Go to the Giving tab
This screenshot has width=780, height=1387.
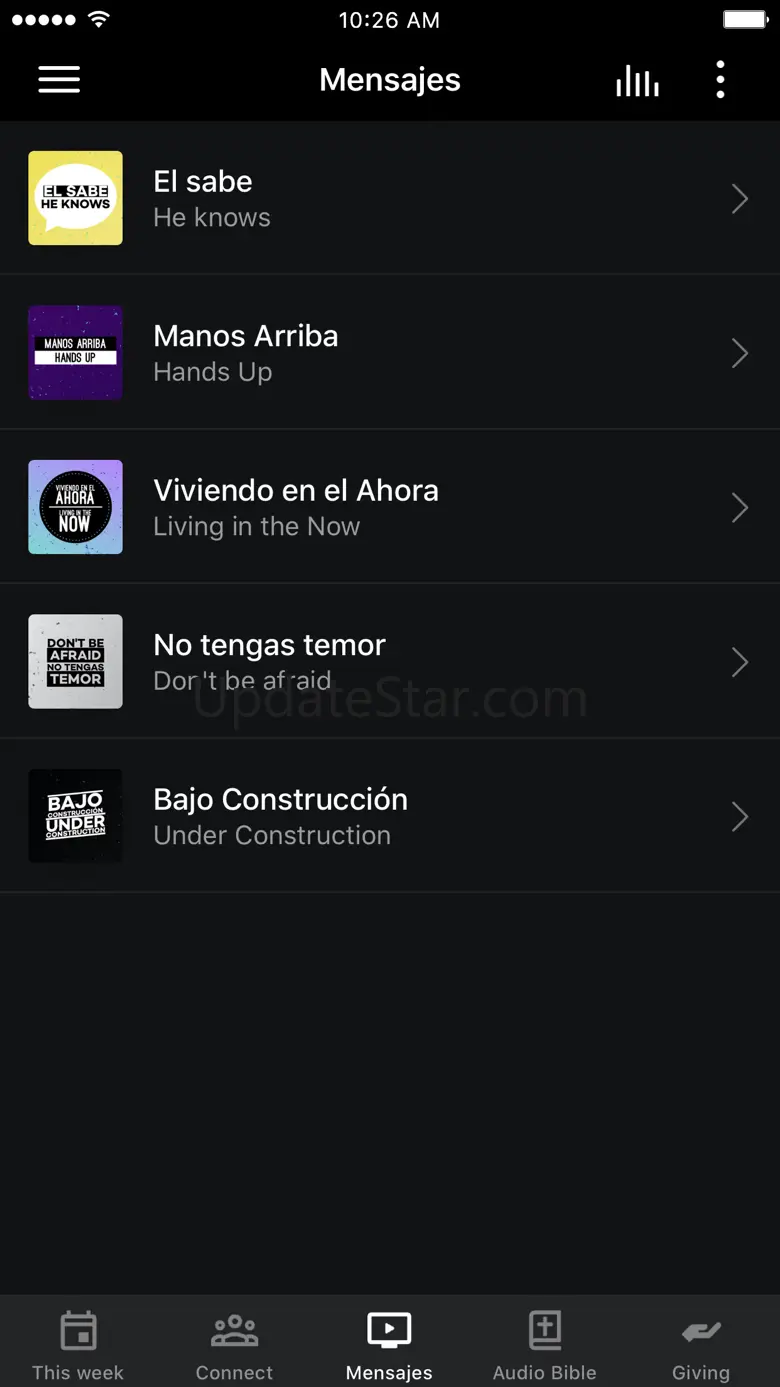pos(701,1343)
